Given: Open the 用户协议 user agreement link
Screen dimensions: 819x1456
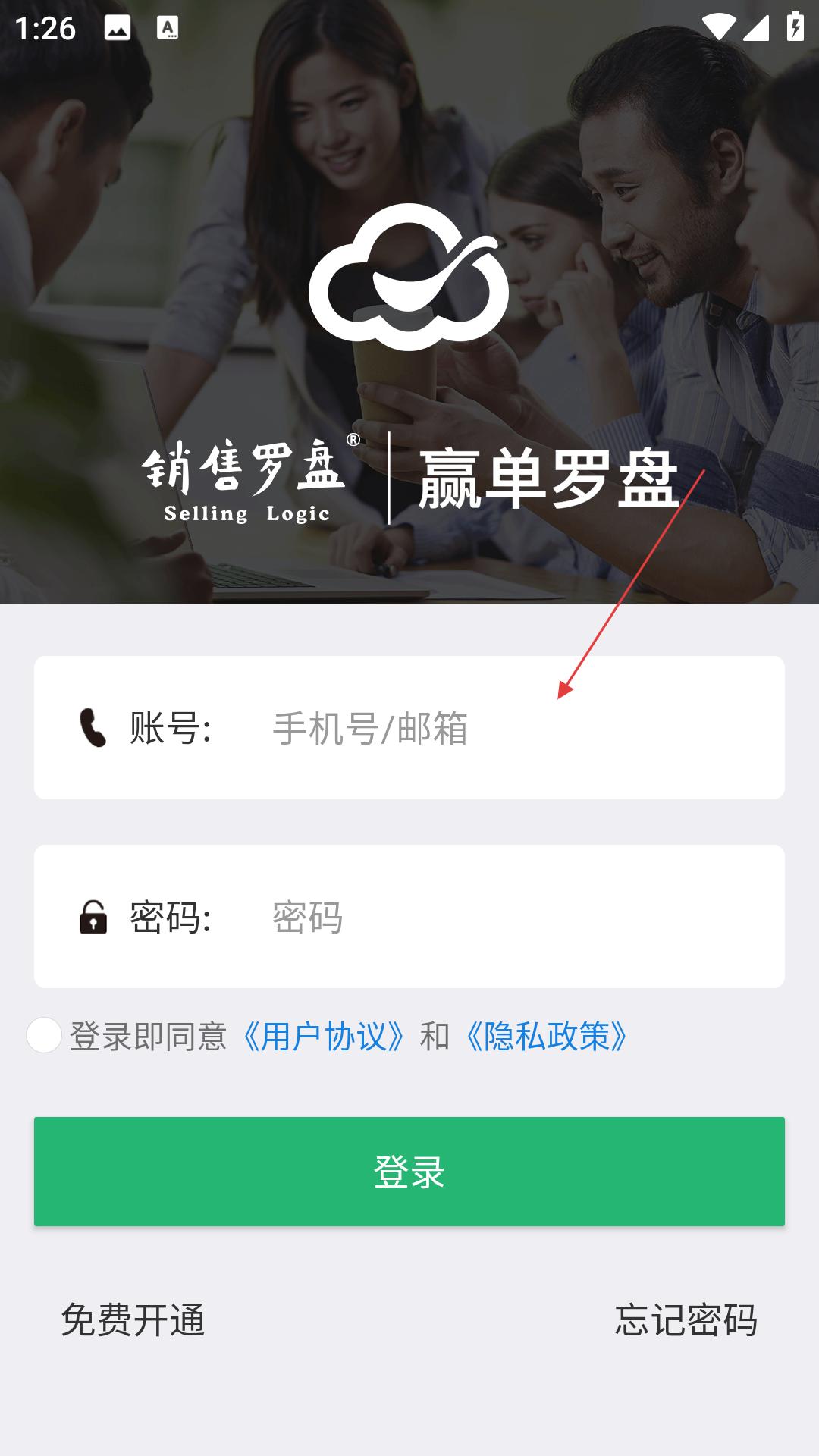Looking at the screenshot, I should 324,1036.
